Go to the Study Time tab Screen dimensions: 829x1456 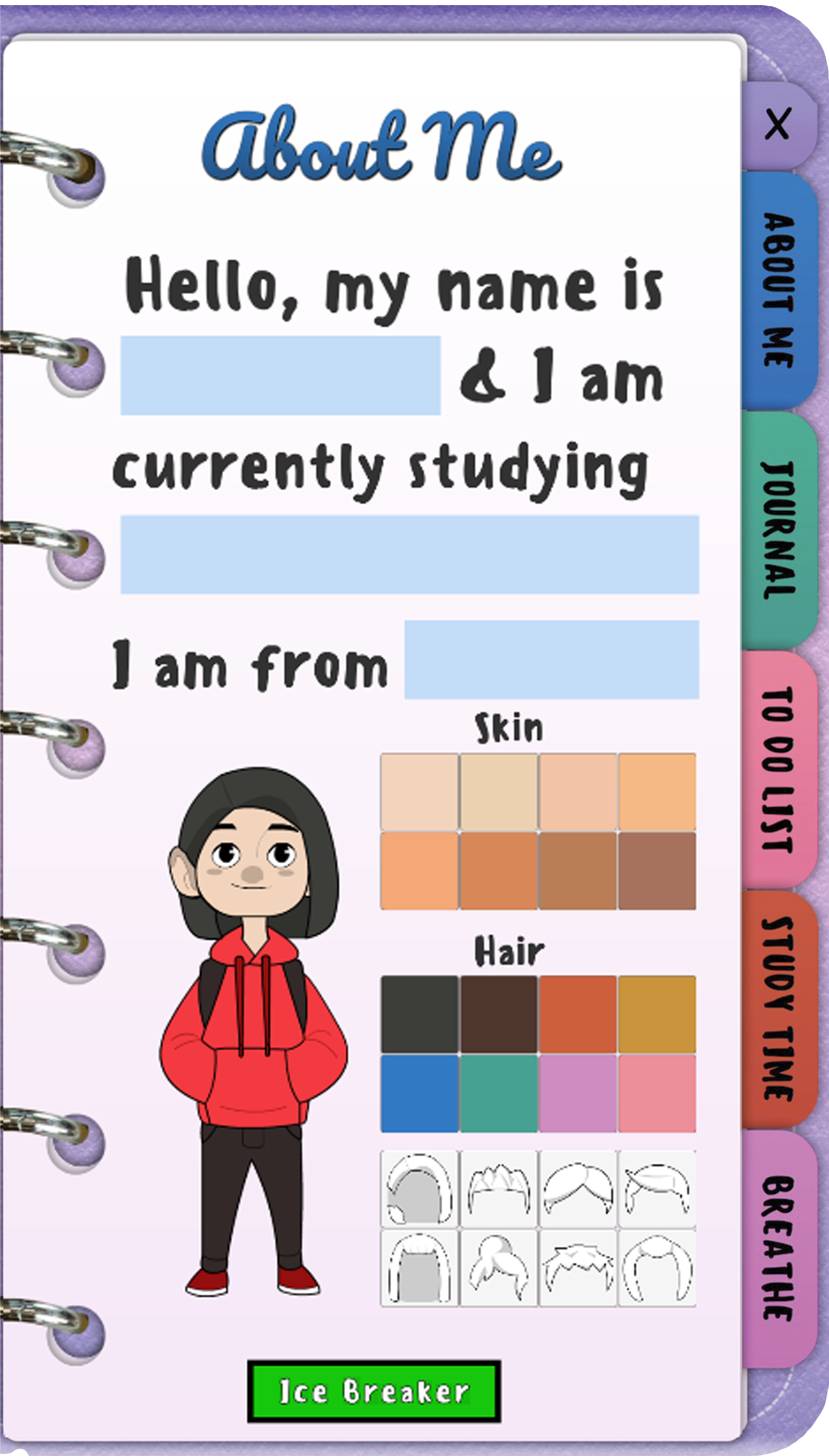coord(778,1008)
